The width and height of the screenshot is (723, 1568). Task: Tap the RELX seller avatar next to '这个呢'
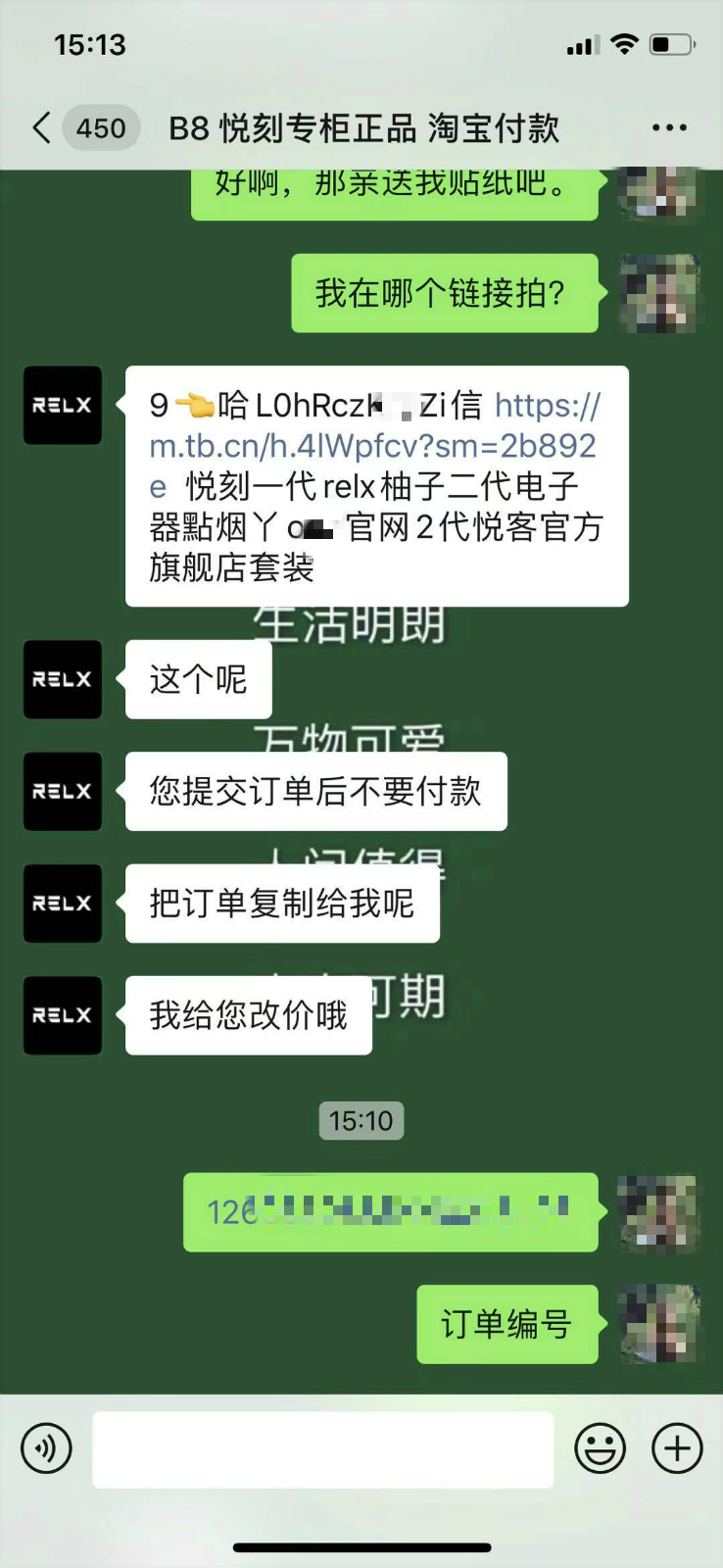[x=62, y=679]
